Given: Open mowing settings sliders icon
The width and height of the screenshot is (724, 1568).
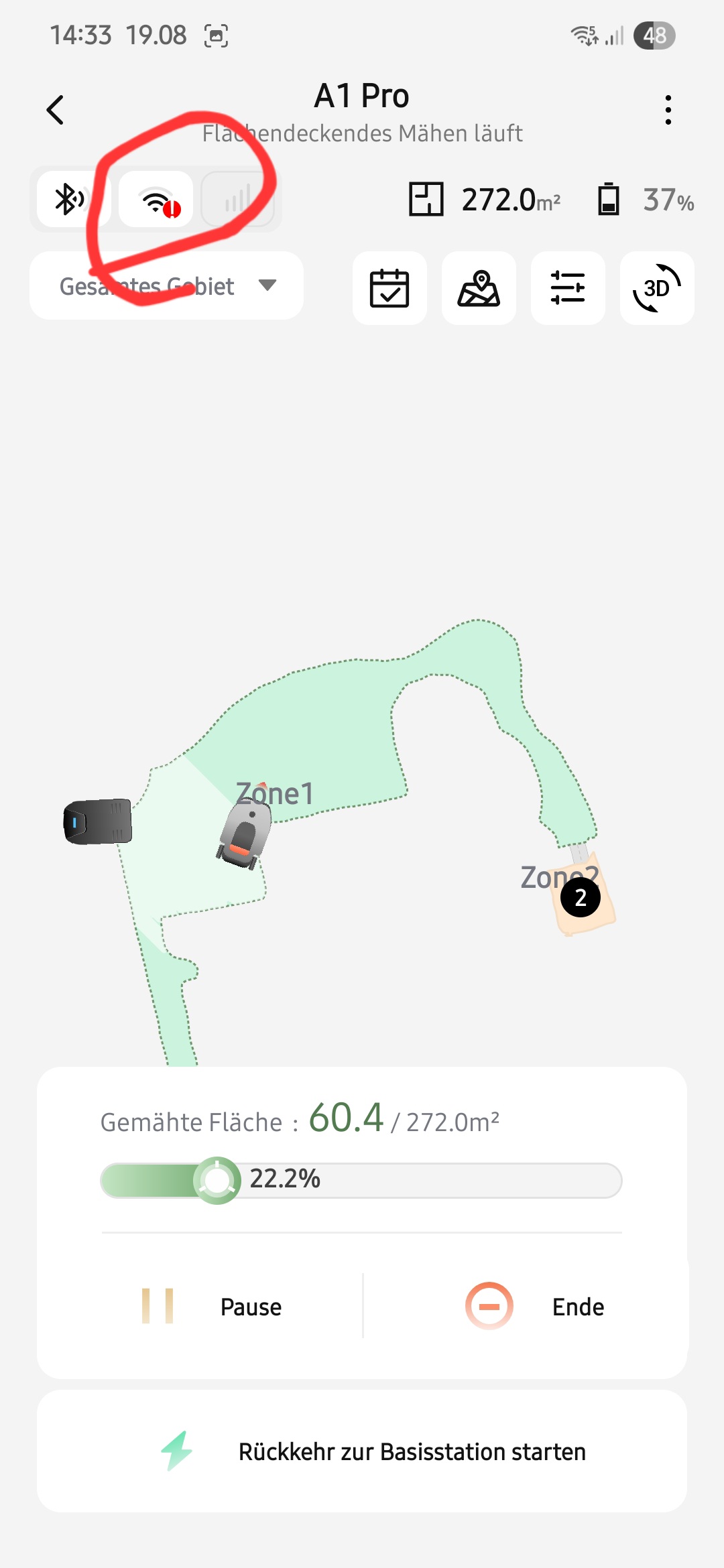Looking at the screenshot, I should pyautogui.click(x=568, y=288).
